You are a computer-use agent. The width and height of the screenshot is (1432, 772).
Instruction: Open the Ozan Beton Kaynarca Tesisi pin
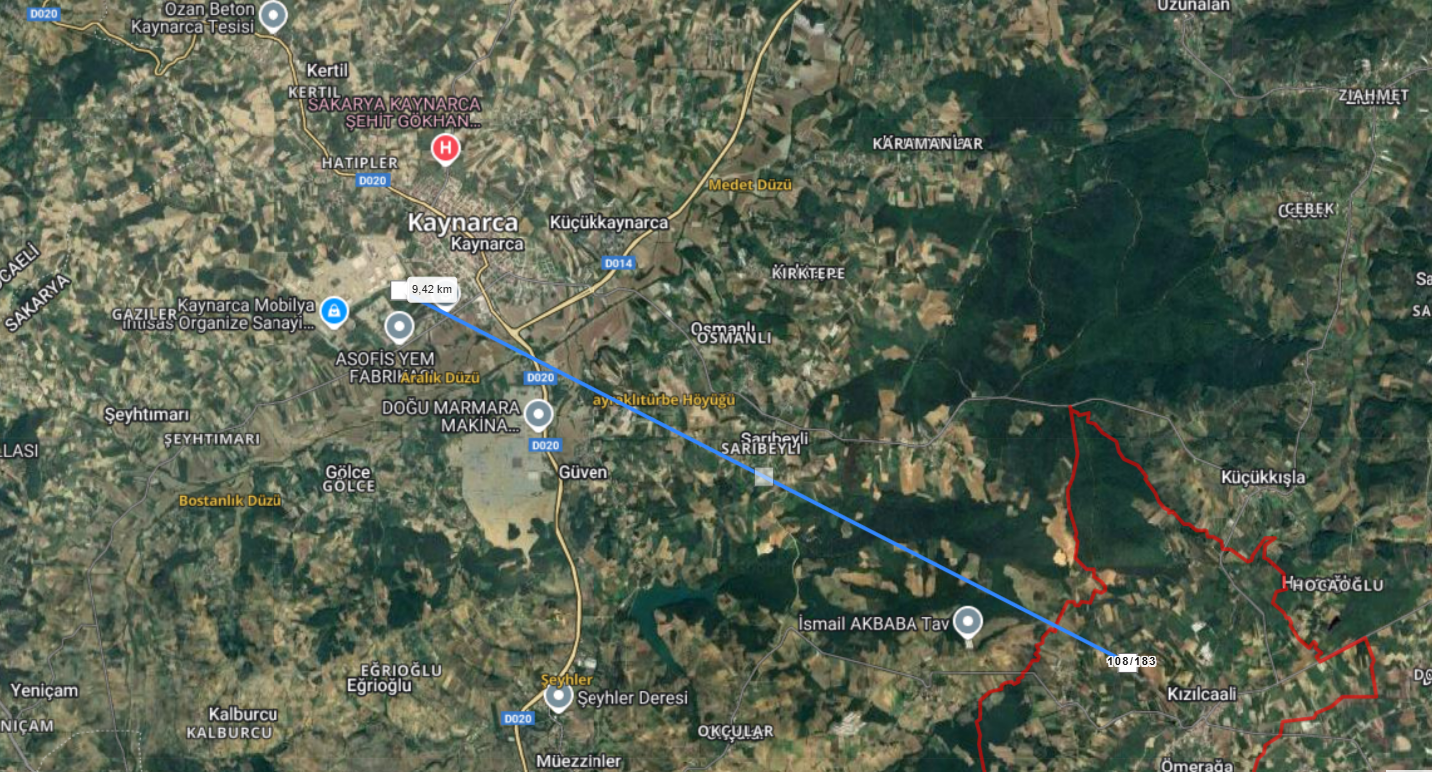(273, 15)
